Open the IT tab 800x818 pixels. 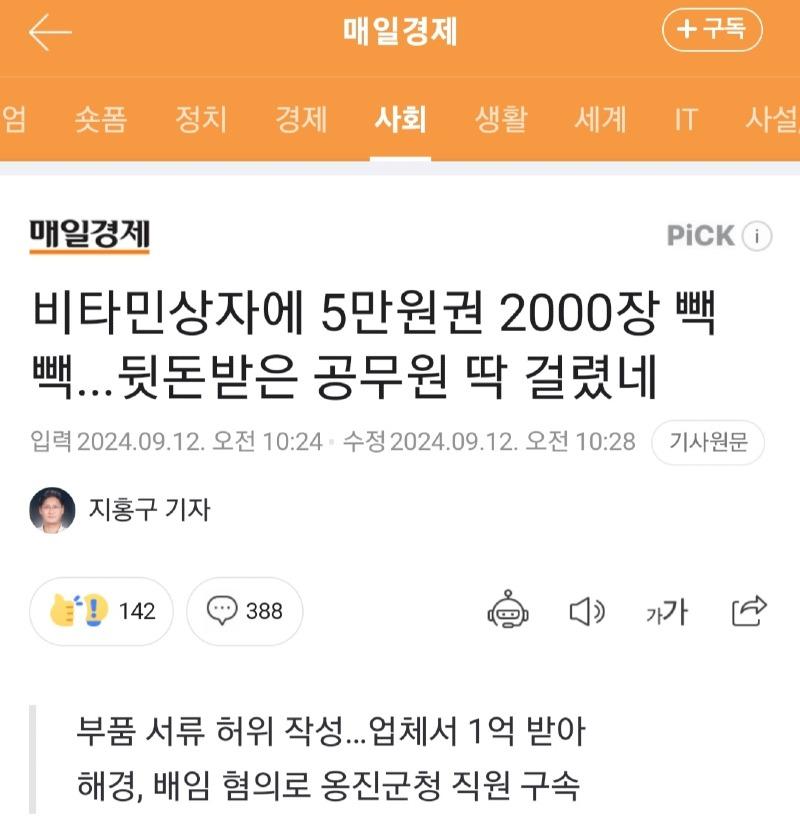tap(685, 121)
